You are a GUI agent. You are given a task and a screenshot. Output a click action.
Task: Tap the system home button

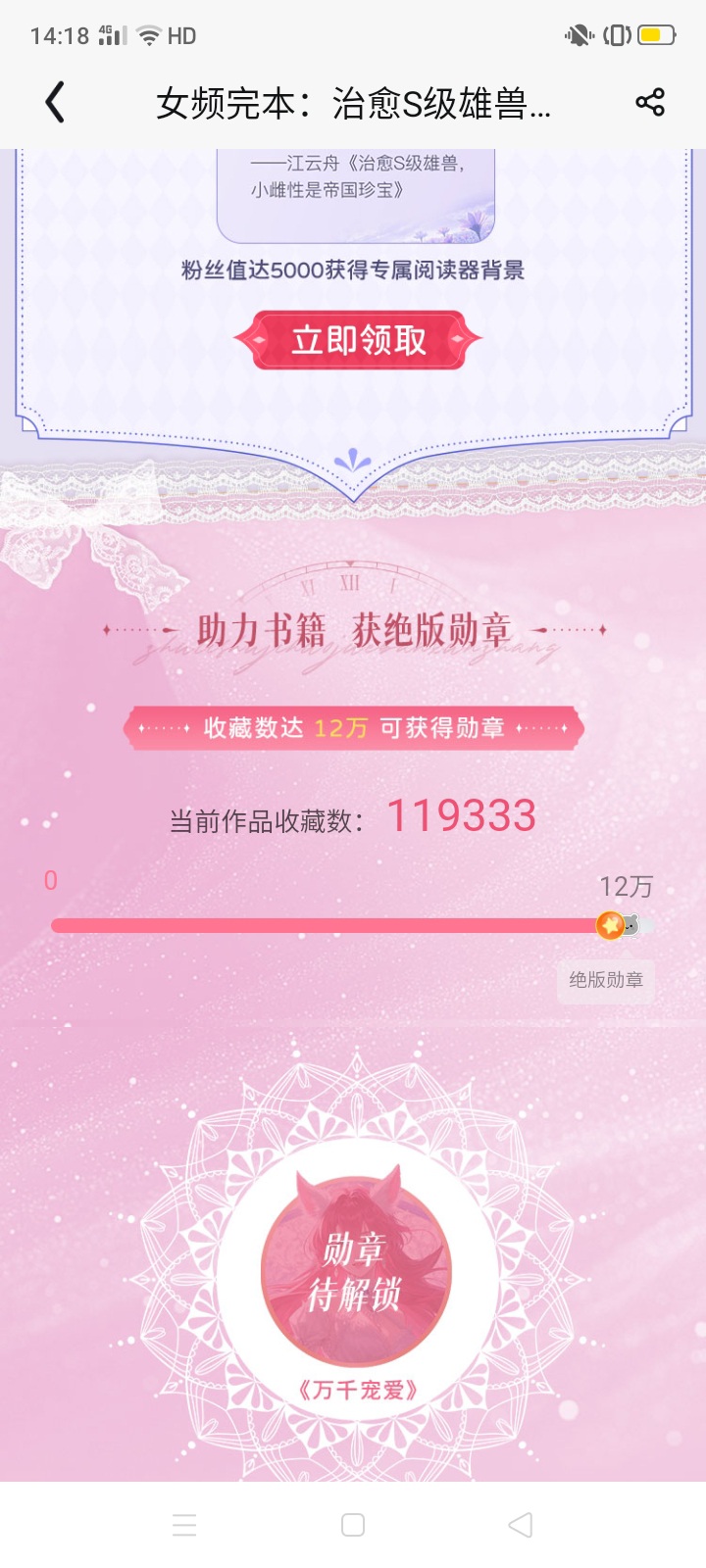[x=353, y=1525]
